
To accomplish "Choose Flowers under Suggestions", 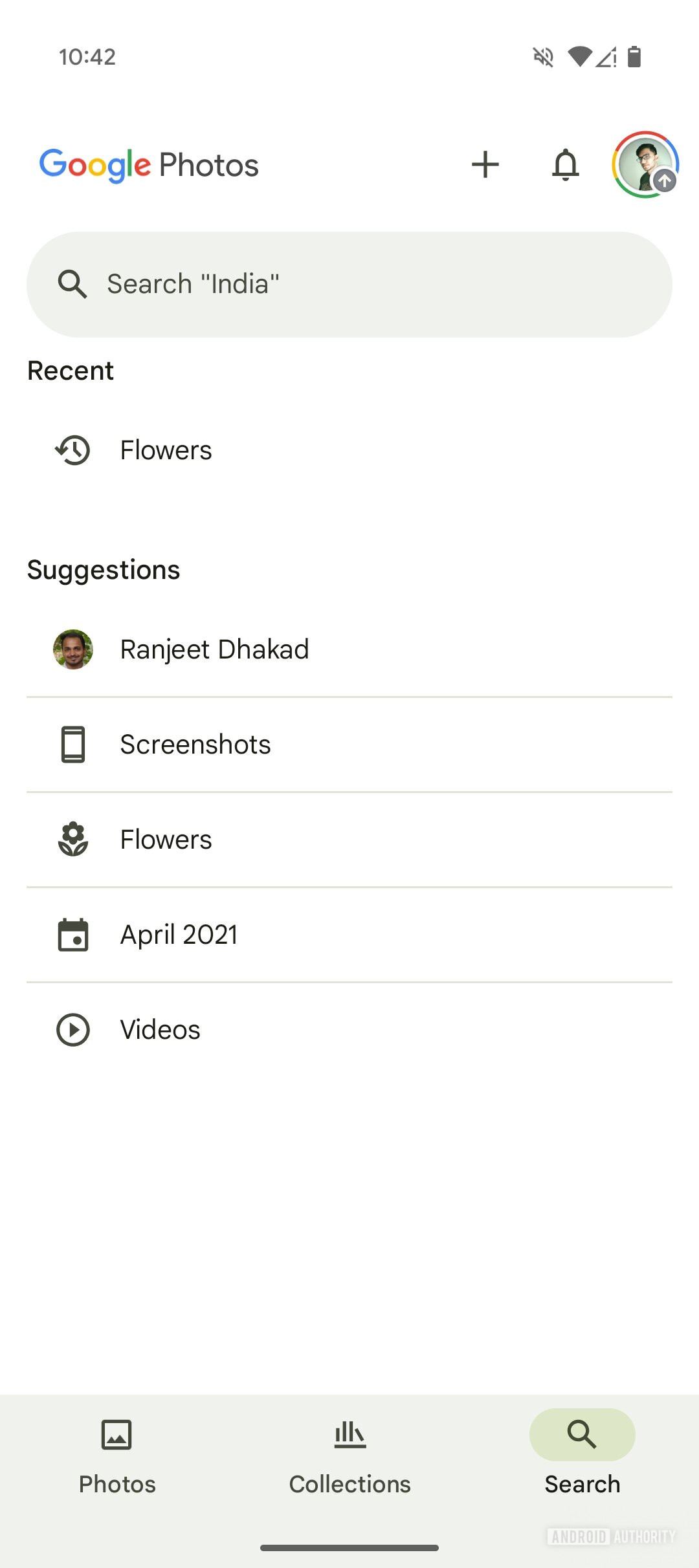I will [166, 840].
